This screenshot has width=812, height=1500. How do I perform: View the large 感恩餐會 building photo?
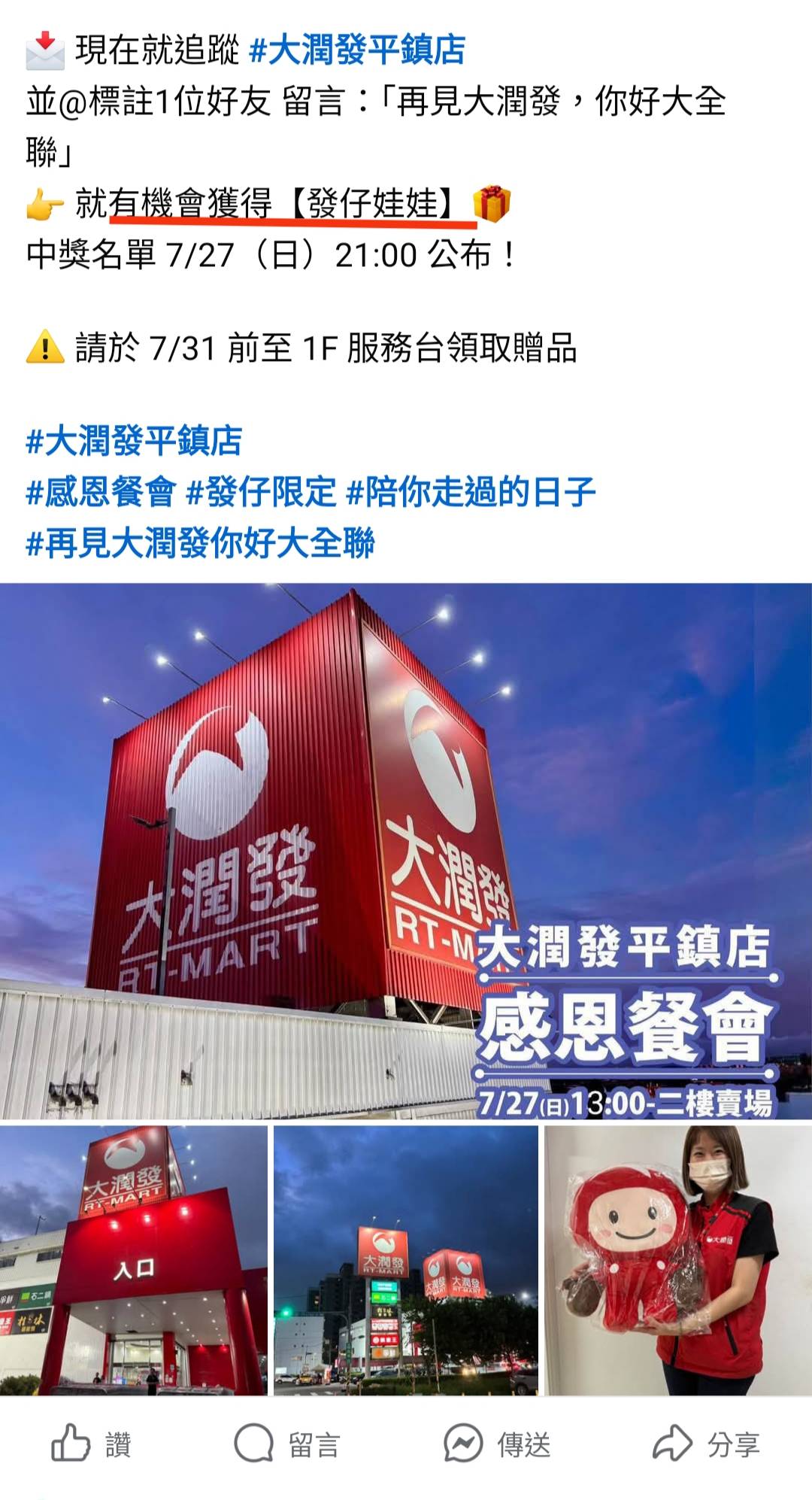406,851
